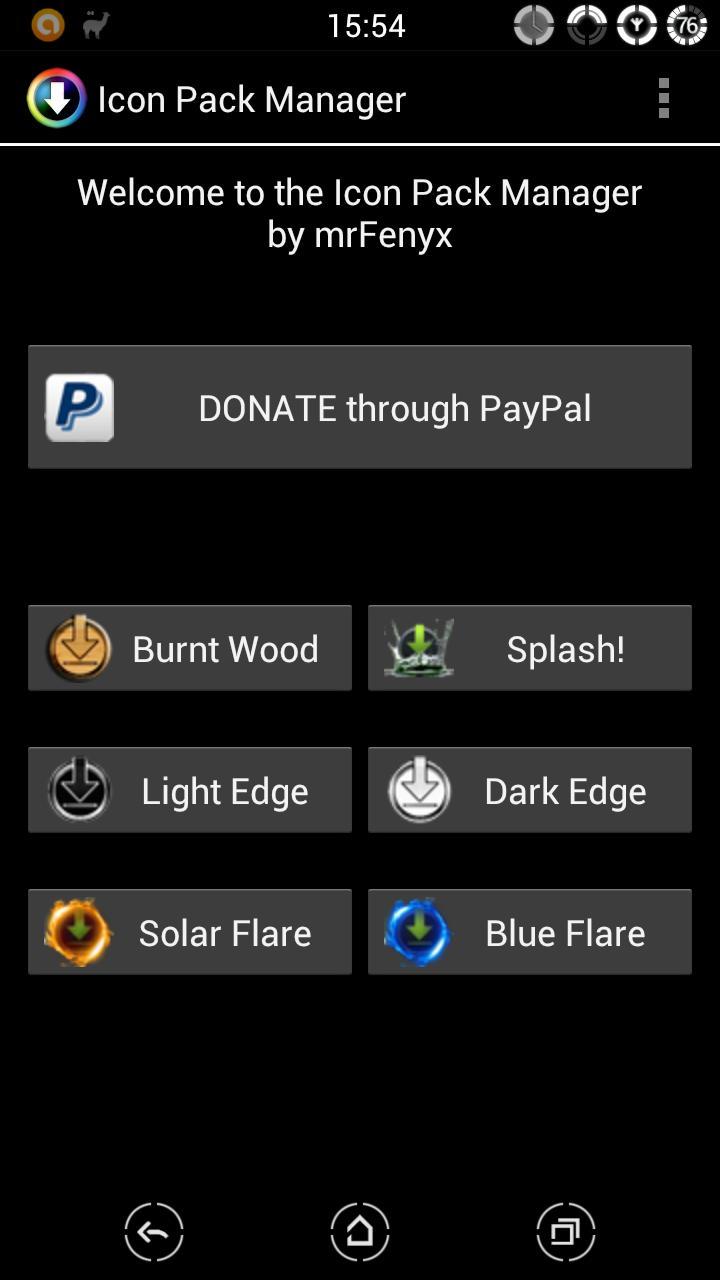Choose the Light Edge icon pack

pyautogui.click(x=190, y=789)
